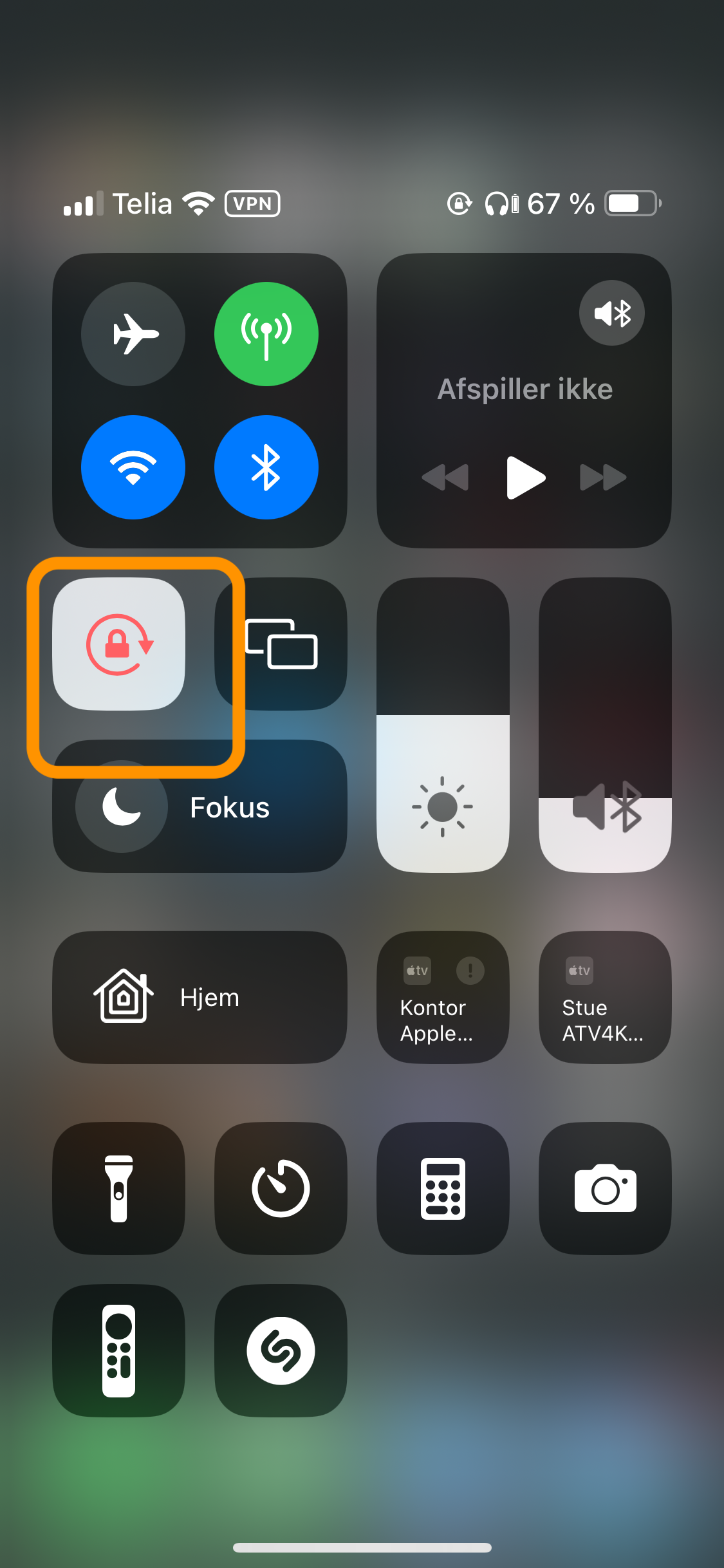
Task: Turn on the flashlight
Action: (118, 1188)
